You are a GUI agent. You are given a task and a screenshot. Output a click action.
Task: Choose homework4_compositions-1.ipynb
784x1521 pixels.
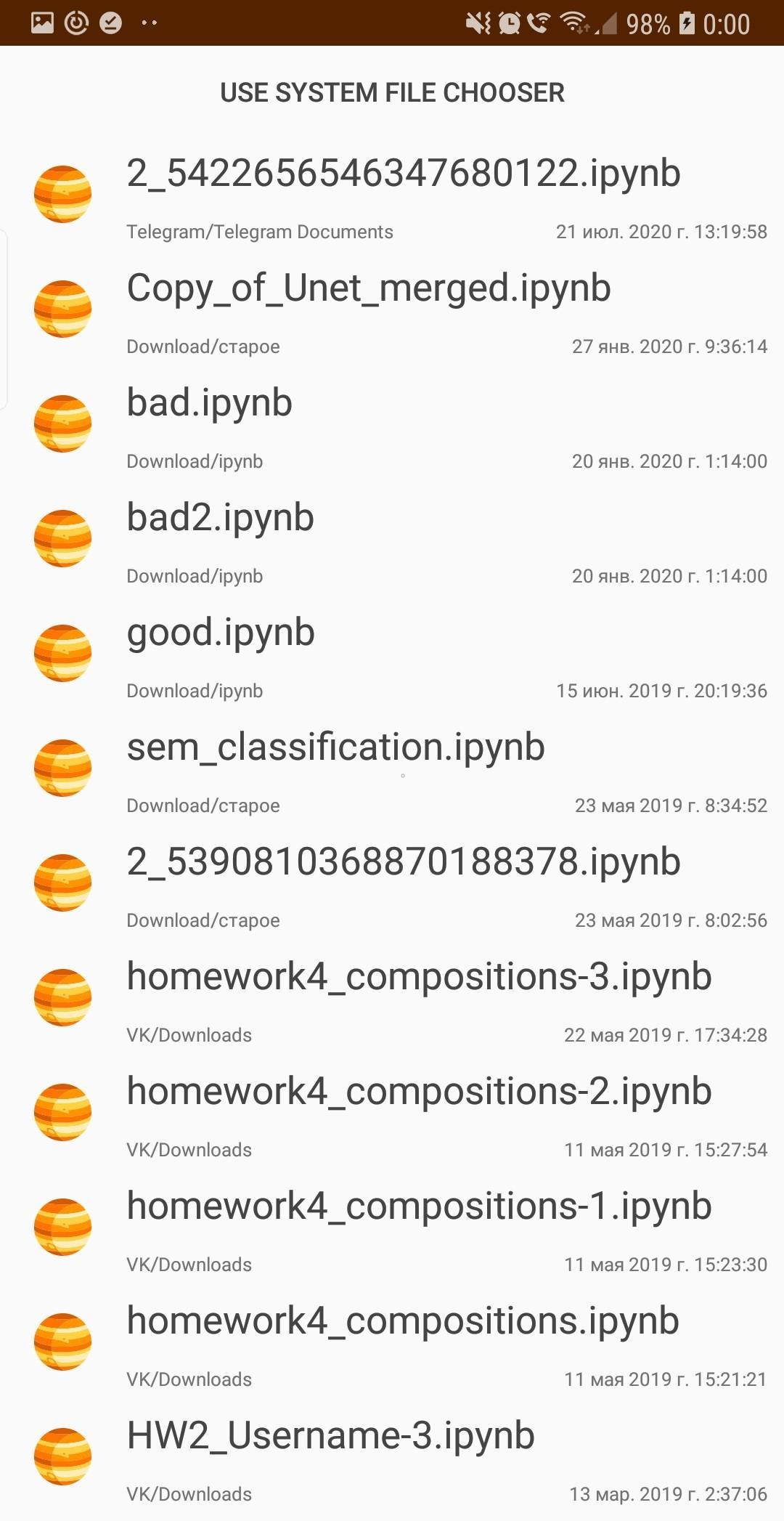tap(392, 1228)
